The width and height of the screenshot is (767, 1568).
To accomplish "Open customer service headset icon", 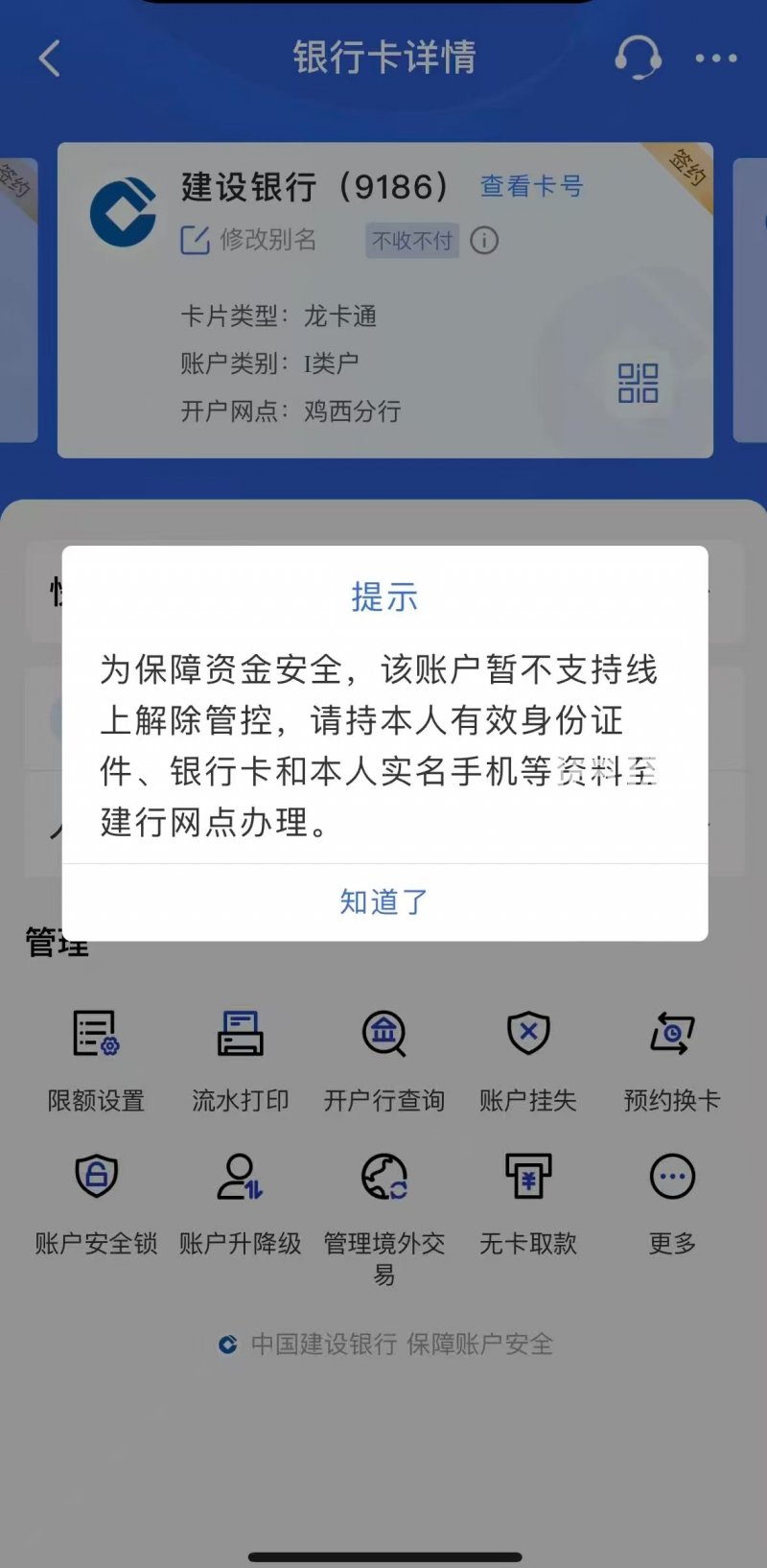I will point(638,58).
